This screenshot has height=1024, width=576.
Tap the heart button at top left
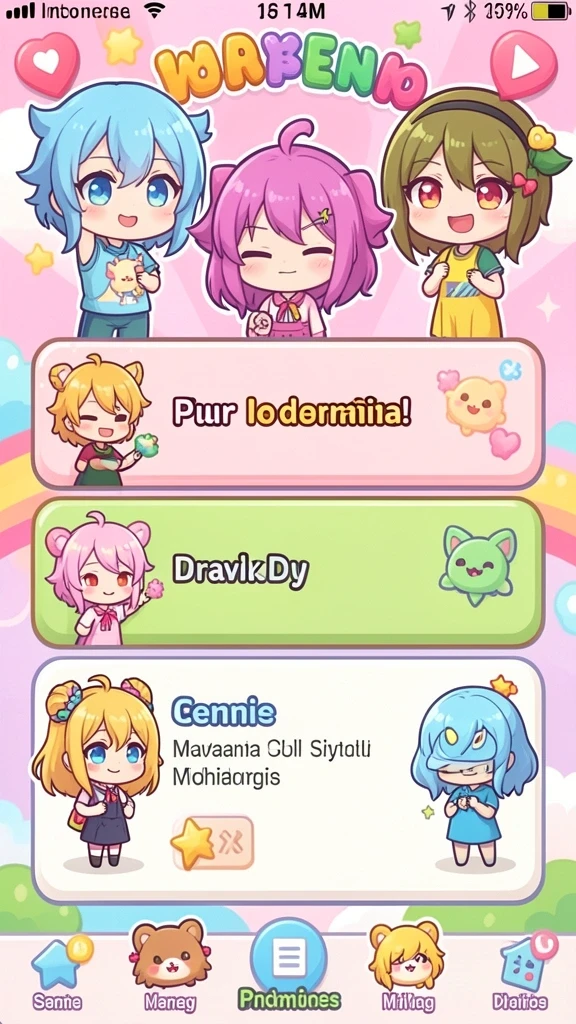(45, 64)
